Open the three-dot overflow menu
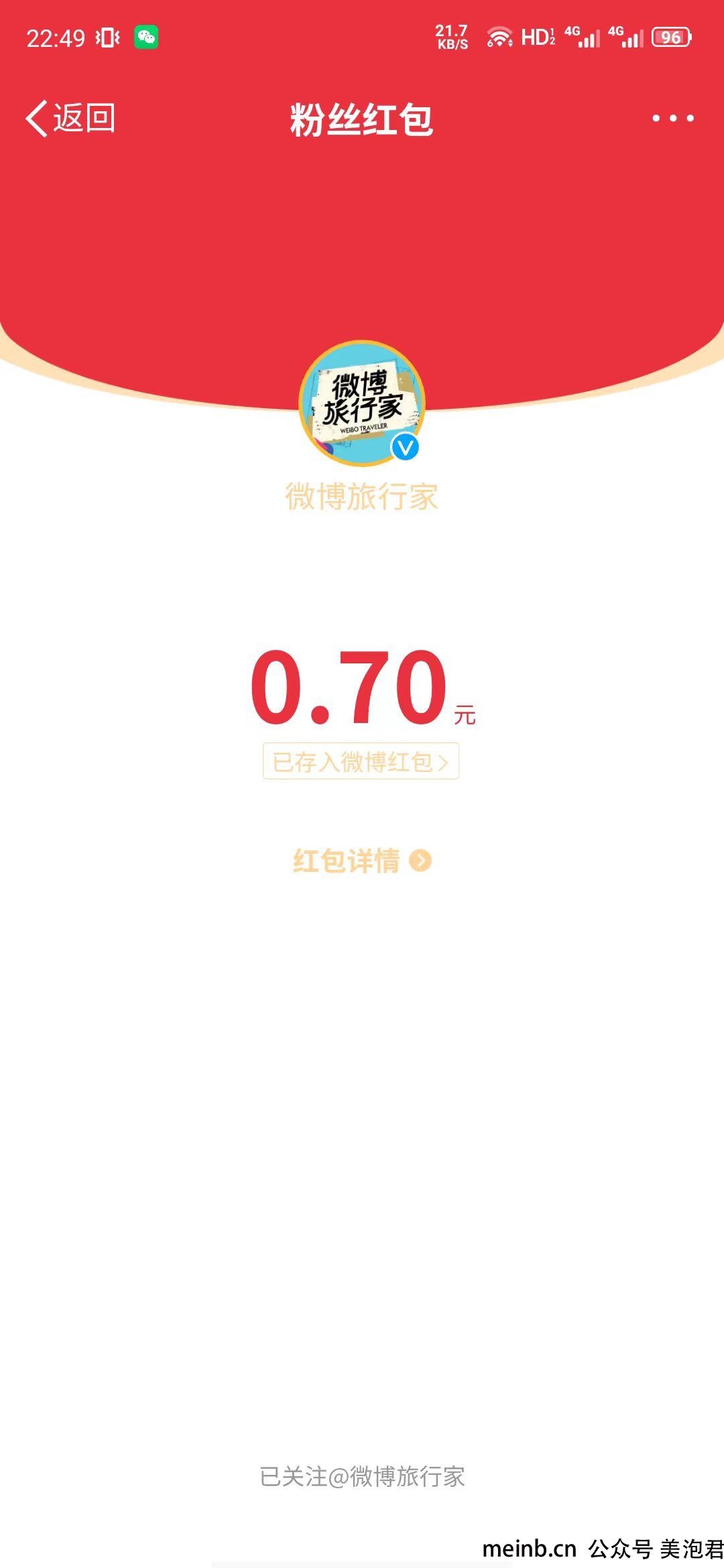 pos(673,119)
